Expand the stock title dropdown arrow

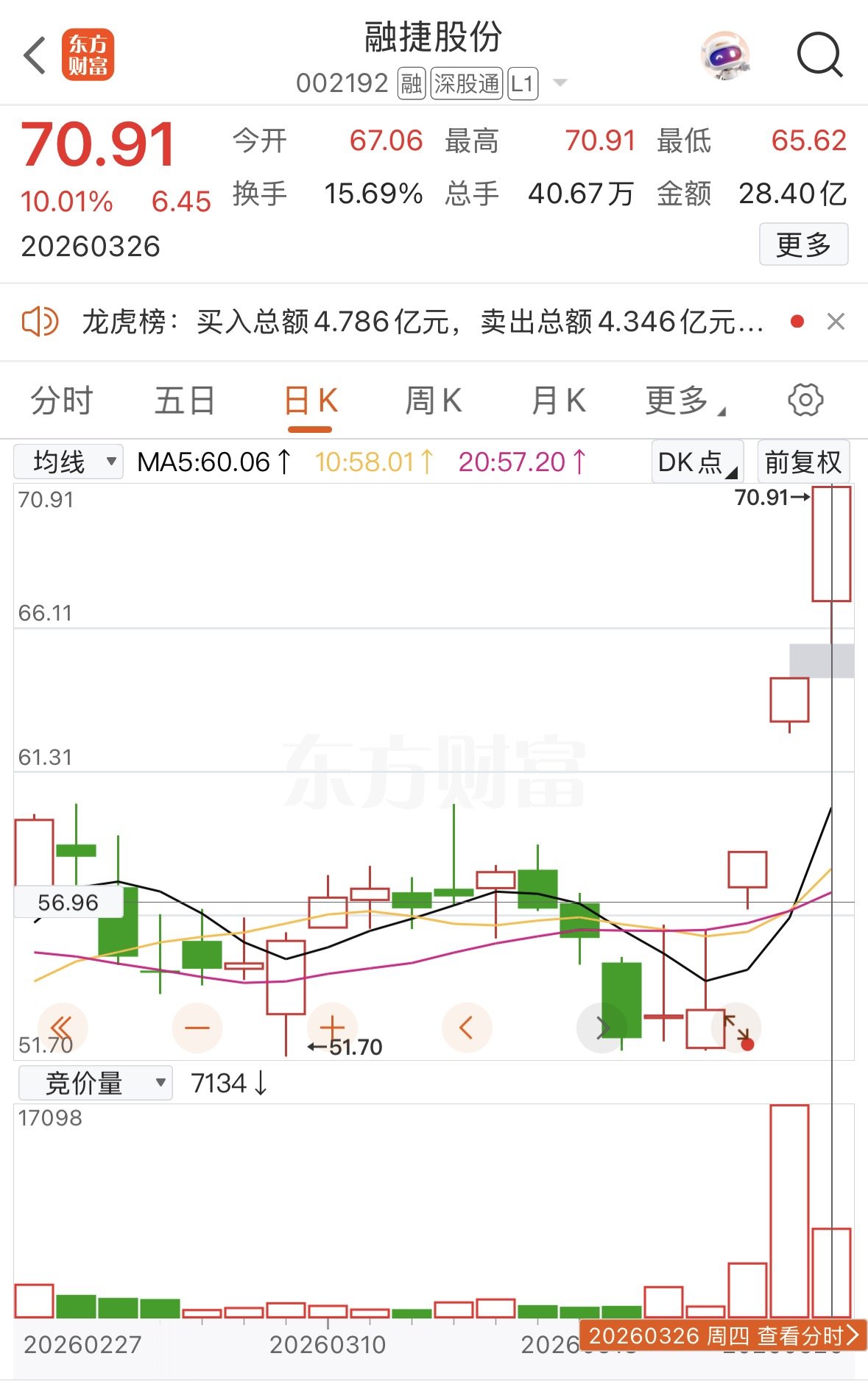click(560, 82)
